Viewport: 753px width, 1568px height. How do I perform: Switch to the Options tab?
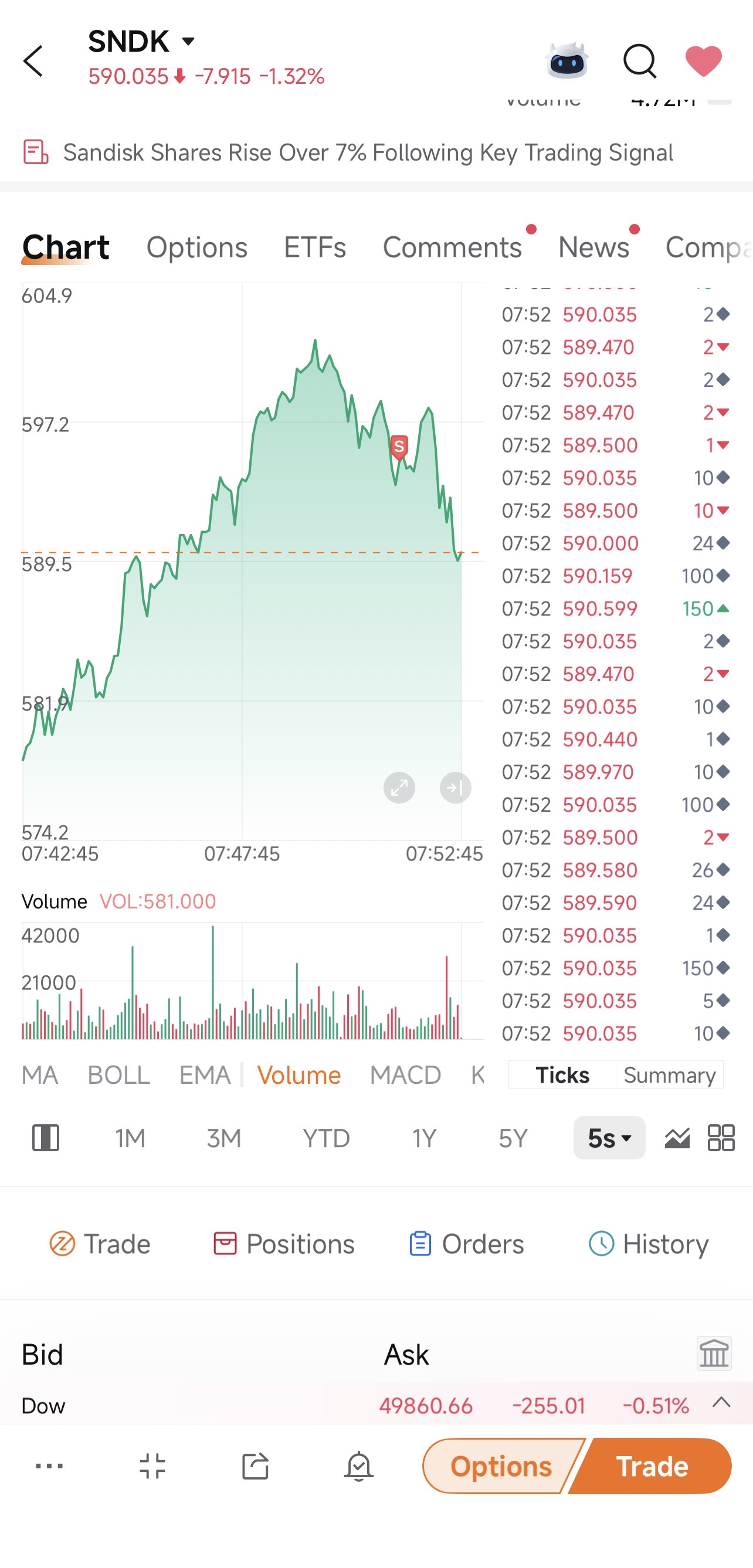point(197,247)
